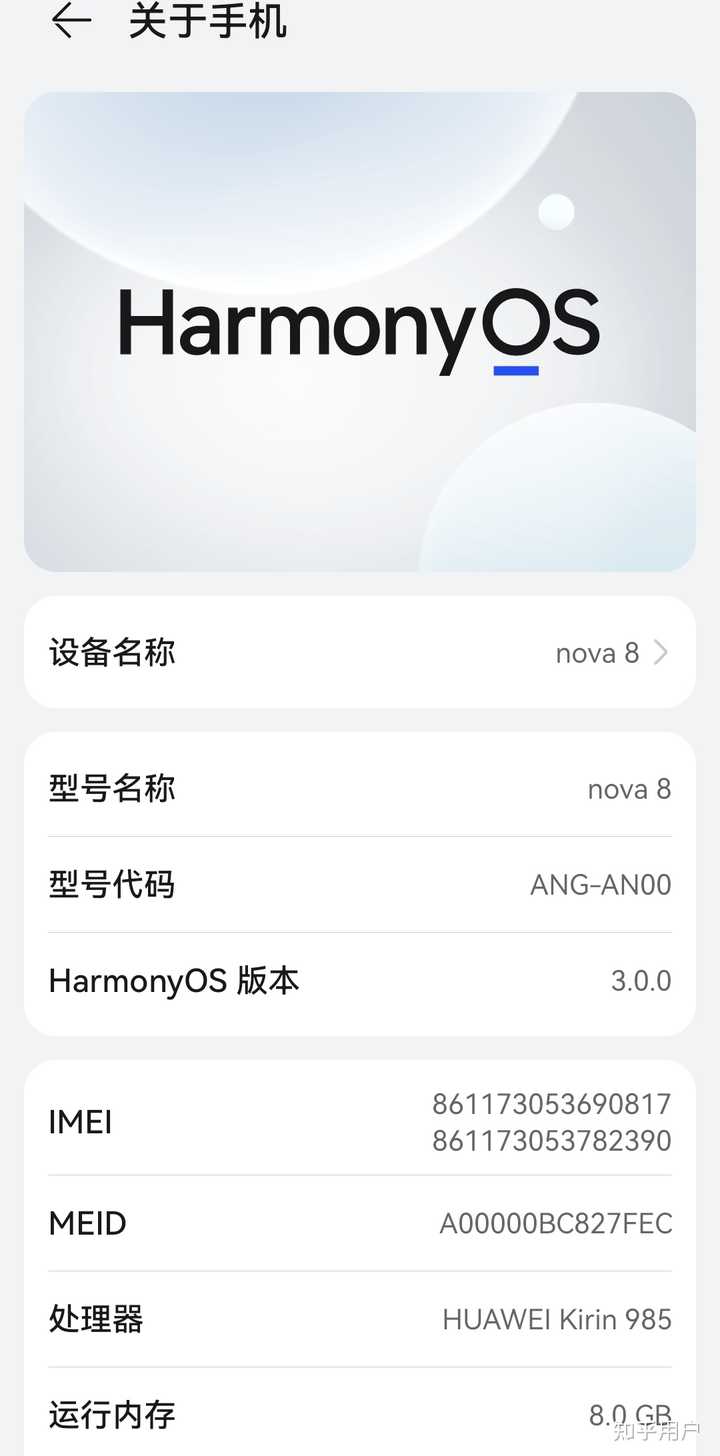Image resolution: width=720 pixels, height=1456 pixels.
Task: Select the 设备名称 row
Action: pos(360,652)
